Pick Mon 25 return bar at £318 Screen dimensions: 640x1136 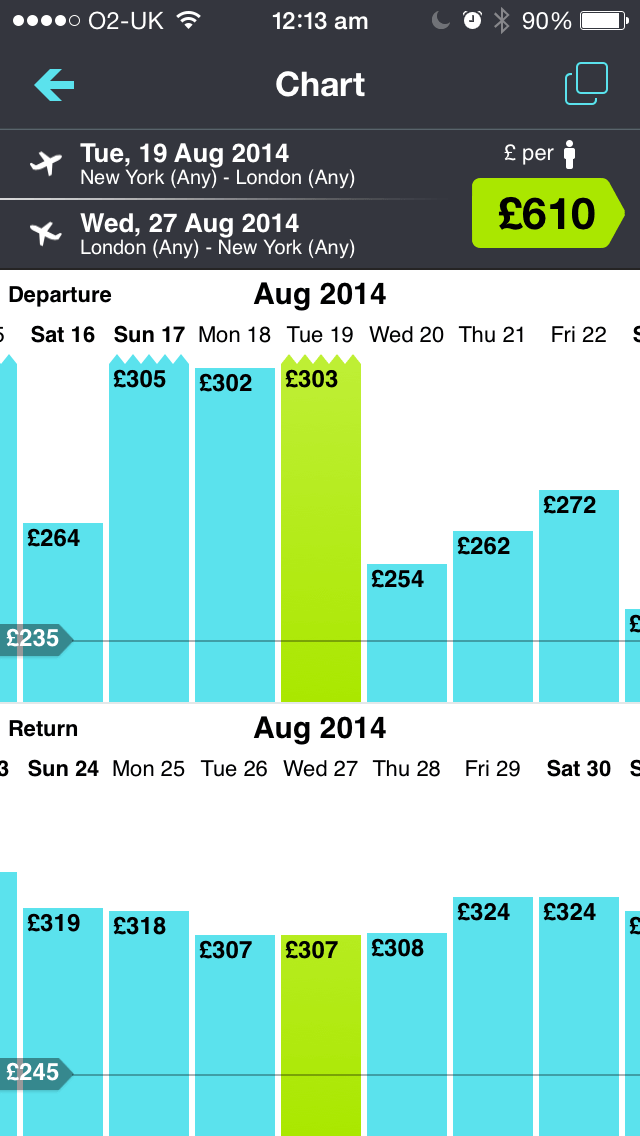[149, 1023]
